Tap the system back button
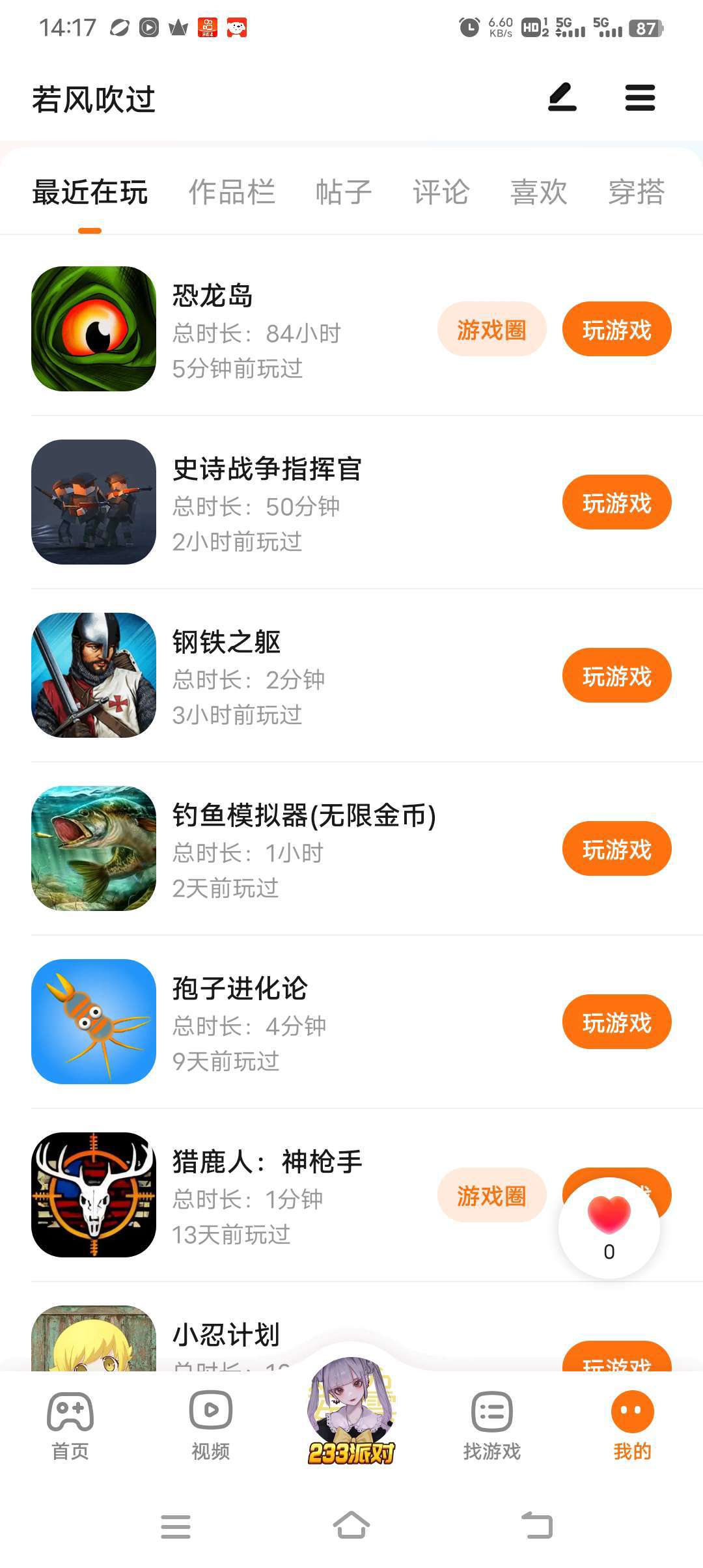The image size is (703, 1568). (538, 1526)
